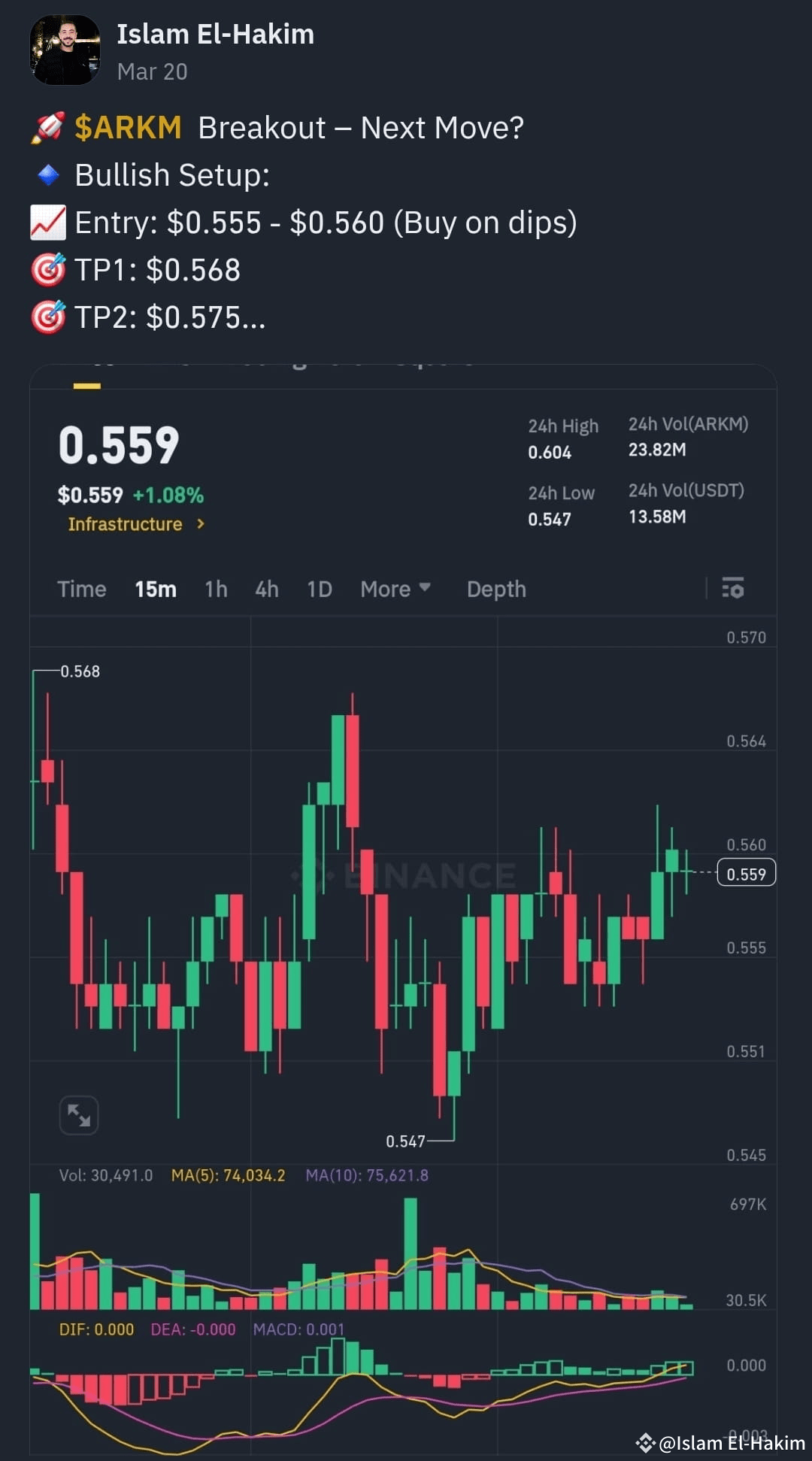Open the Depth view
812x1461 pixels.
(495, 590)
